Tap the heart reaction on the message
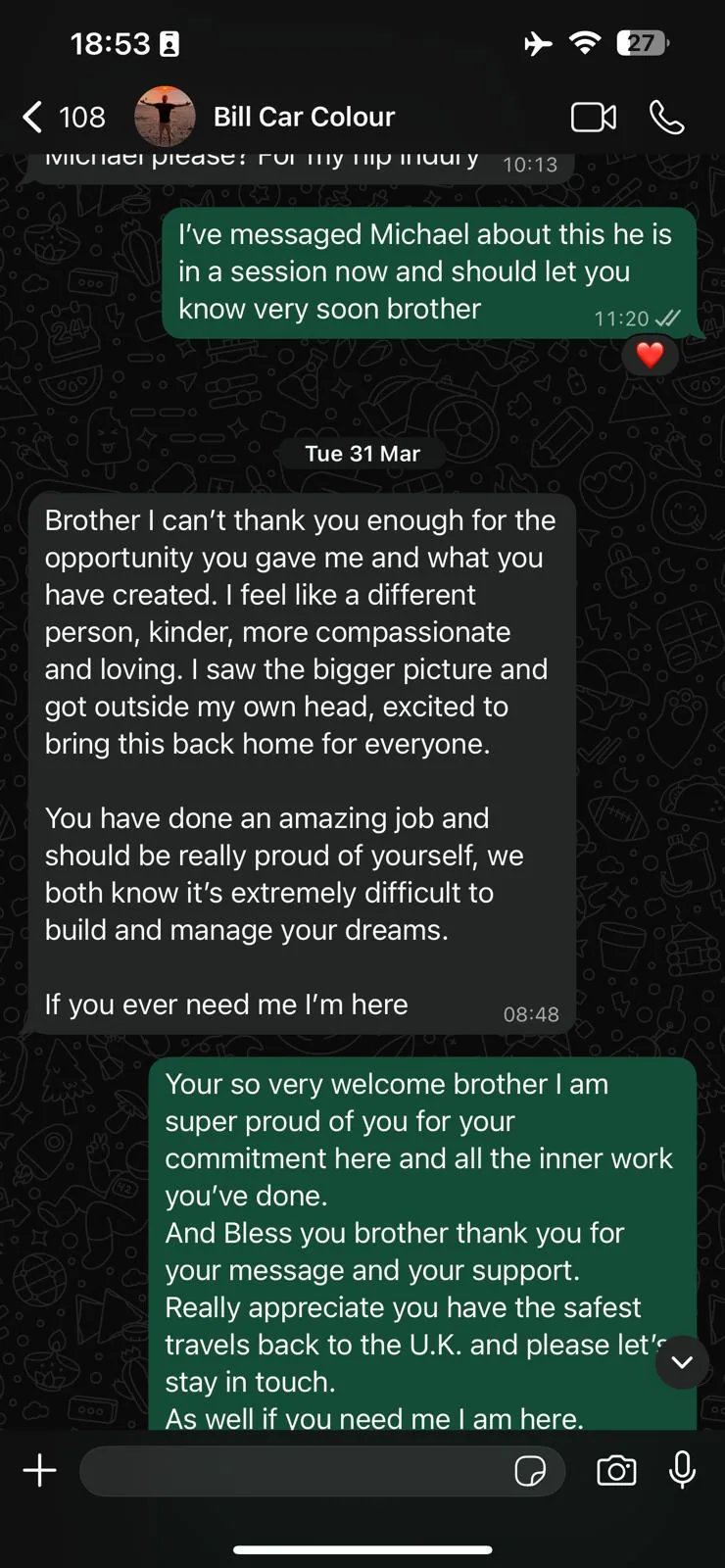This screenshot has height=1568, width=725. coord(650,355)
